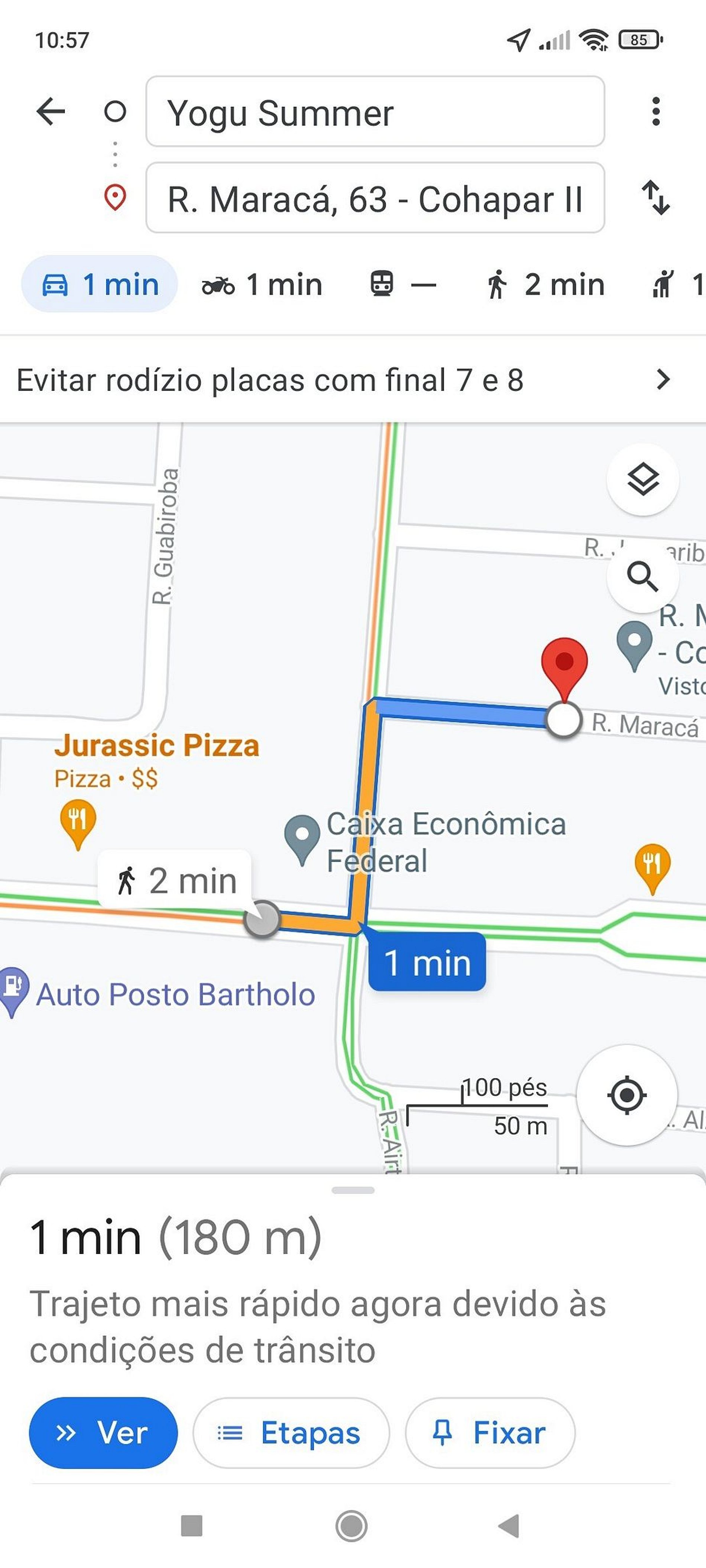
Task: Pin this route with Fixar
Action: point(490,1433)
